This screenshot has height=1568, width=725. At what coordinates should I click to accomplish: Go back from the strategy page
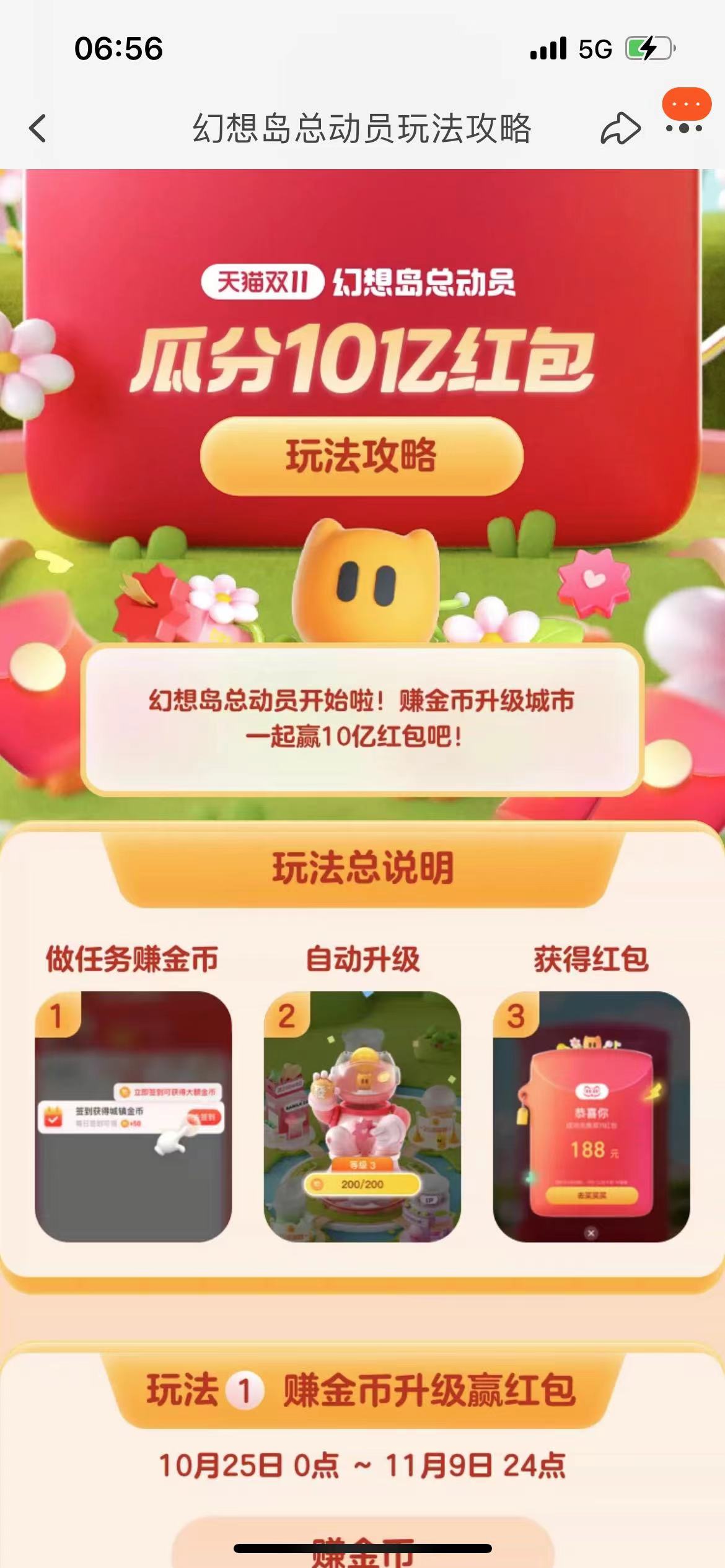point(38,128)
